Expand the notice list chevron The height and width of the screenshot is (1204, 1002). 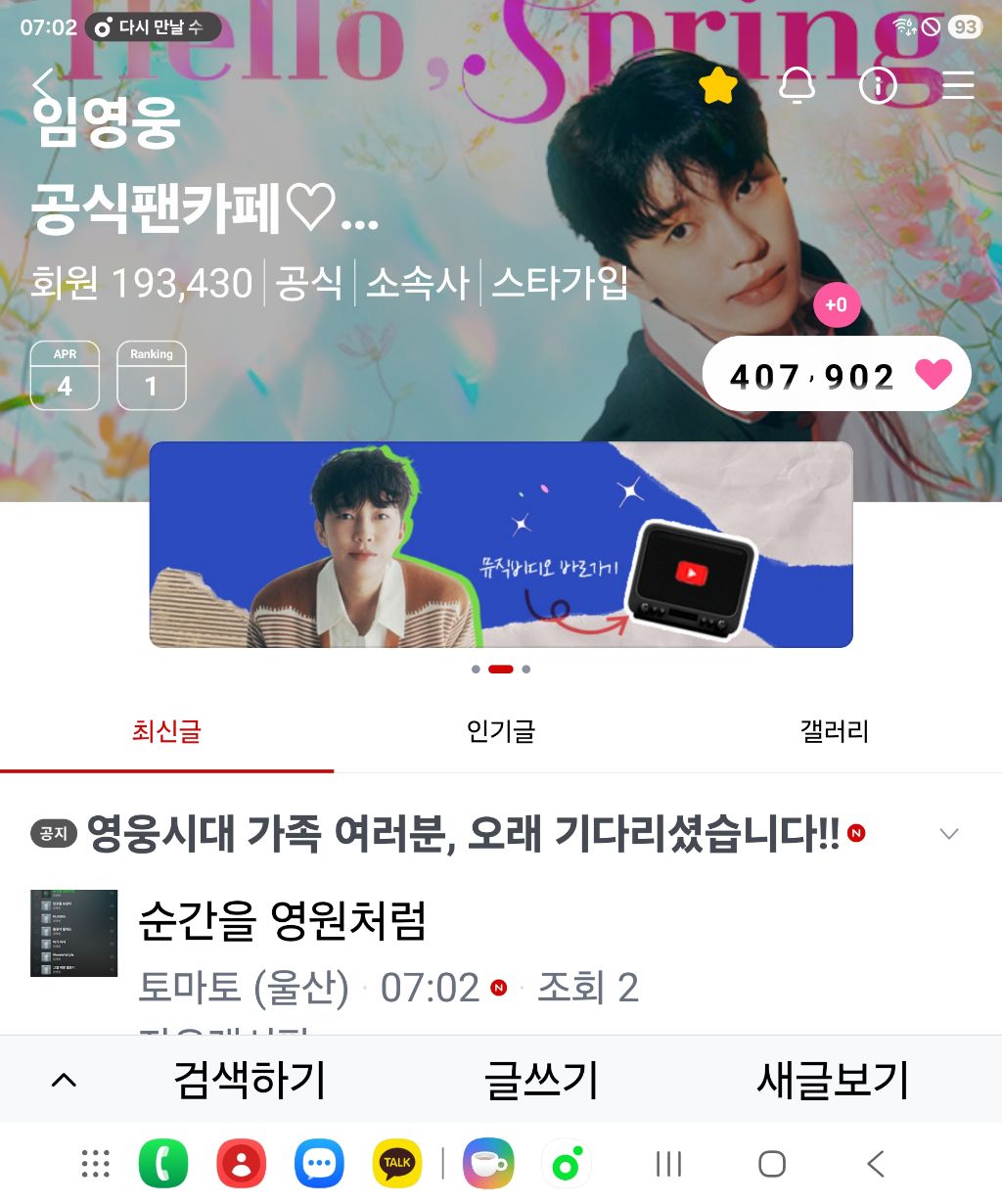pos(948,834)
